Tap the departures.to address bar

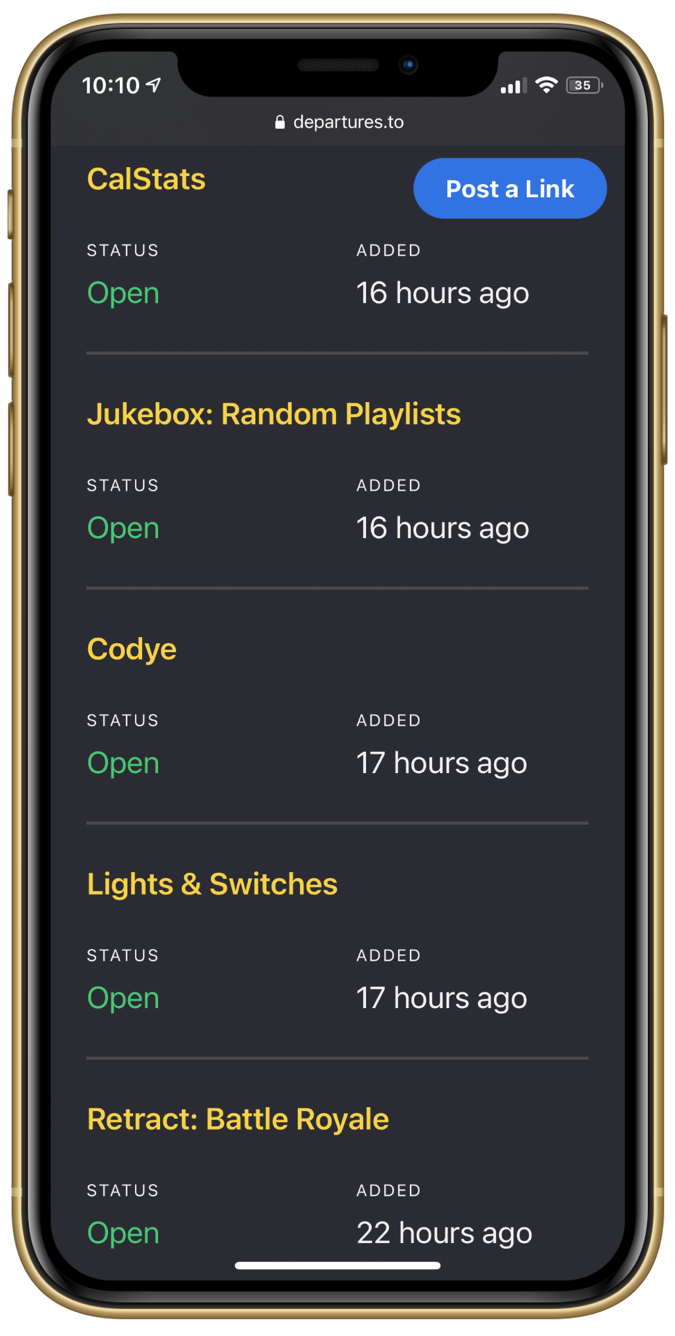coord(338,122)
